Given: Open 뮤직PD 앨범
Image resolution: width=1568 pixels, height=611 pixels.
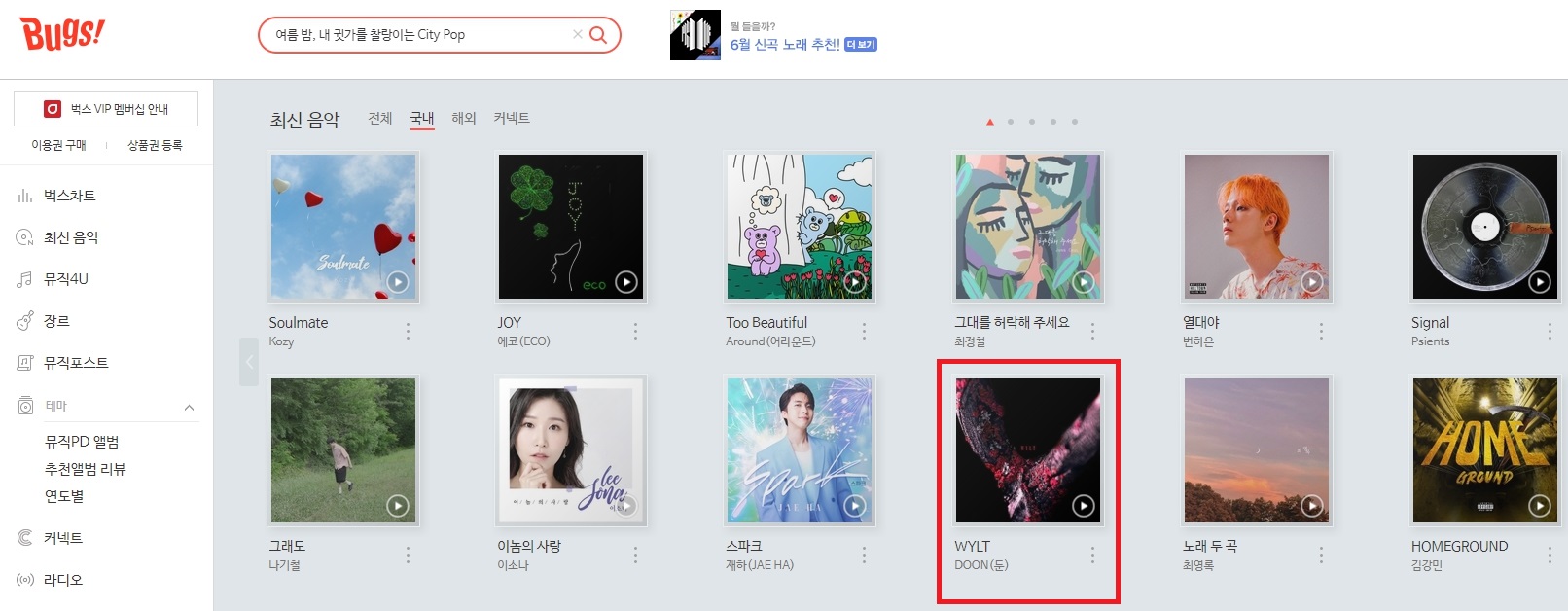Looking at the screenshot, I should (82, 442).
